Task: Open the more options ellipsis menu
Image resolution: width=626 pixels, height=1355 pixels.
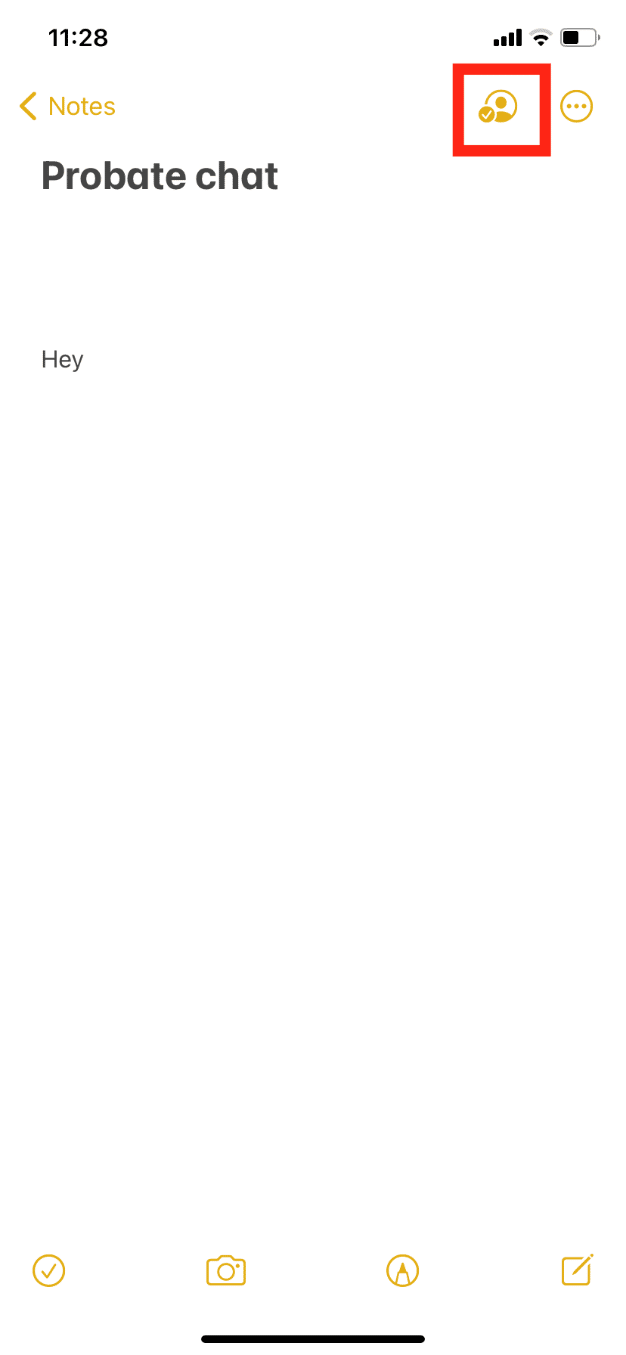Action: 577,107
